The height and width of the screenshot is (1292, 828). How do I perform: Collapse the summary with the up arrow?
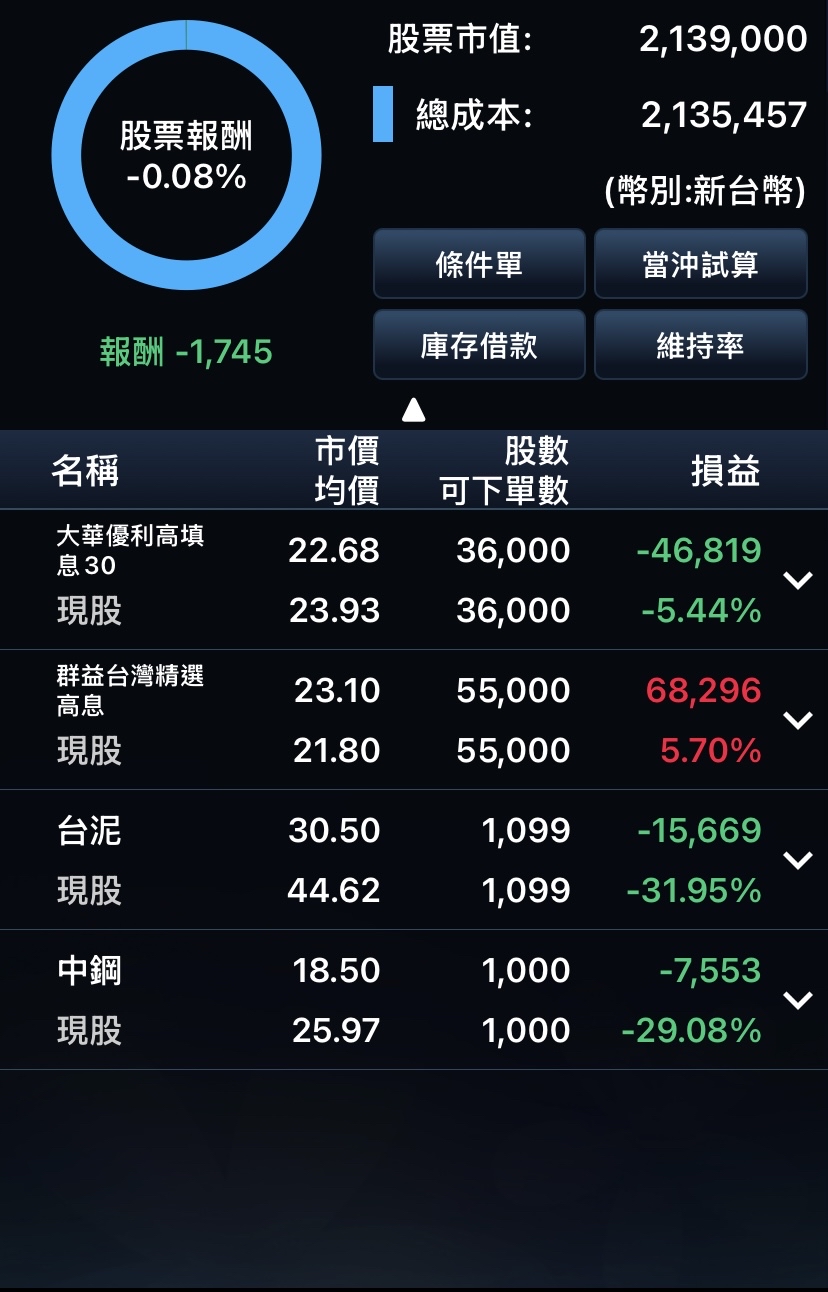[413, 410]
